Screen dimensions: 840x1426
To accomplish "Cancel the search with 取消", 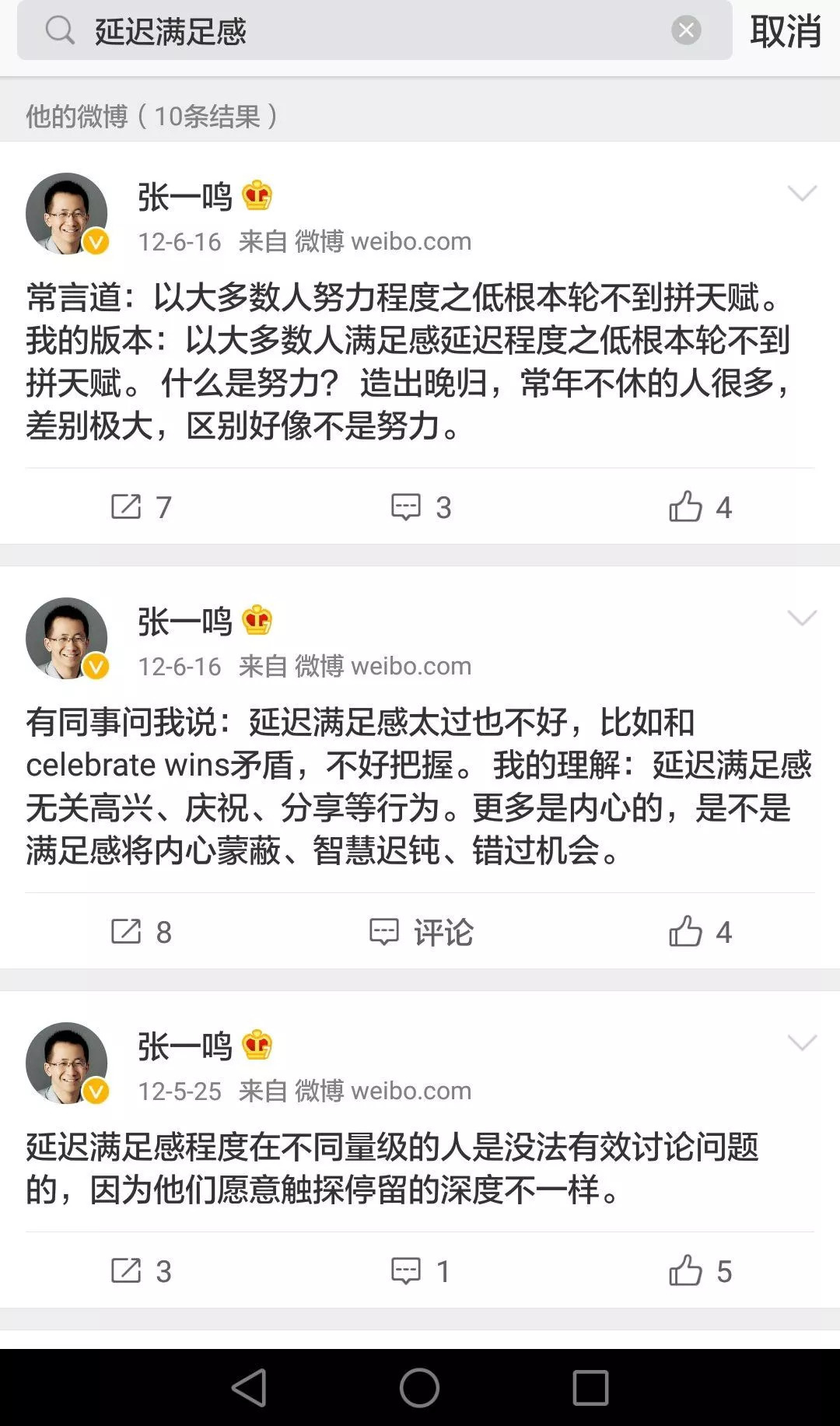I will [x=785, y=32].
